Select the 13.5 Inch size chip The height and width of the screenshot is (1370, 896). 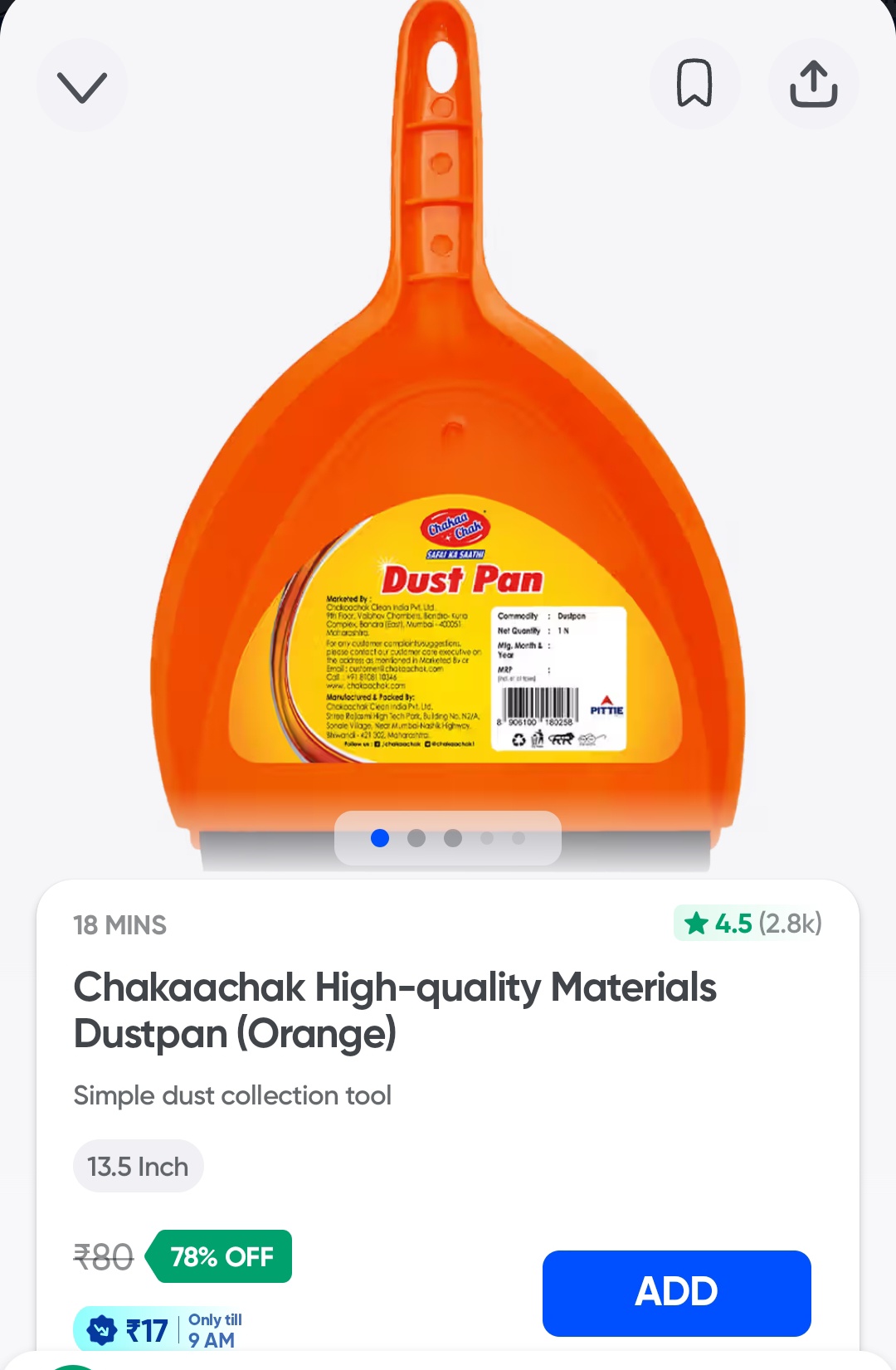(139, 1167)
